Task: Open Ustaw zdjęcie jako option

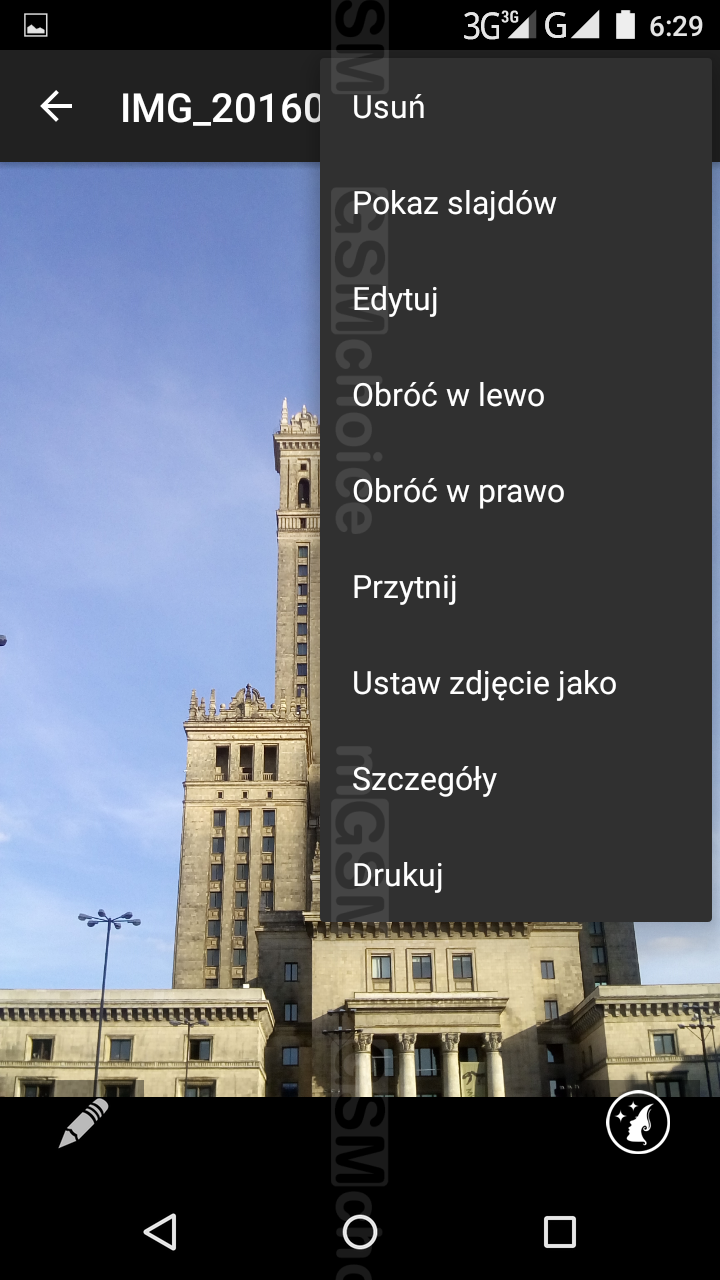Action: point(484,683)
